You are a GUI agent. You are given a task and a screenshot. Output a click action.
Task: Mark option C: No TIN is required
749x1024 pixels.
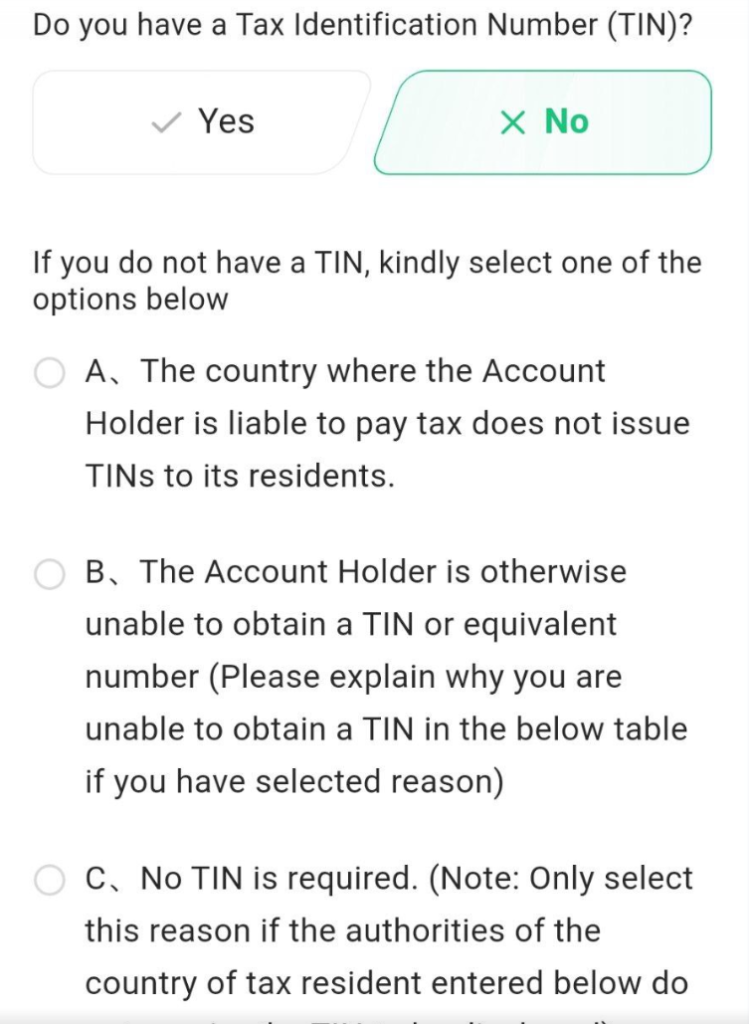[x=49, y=880]
